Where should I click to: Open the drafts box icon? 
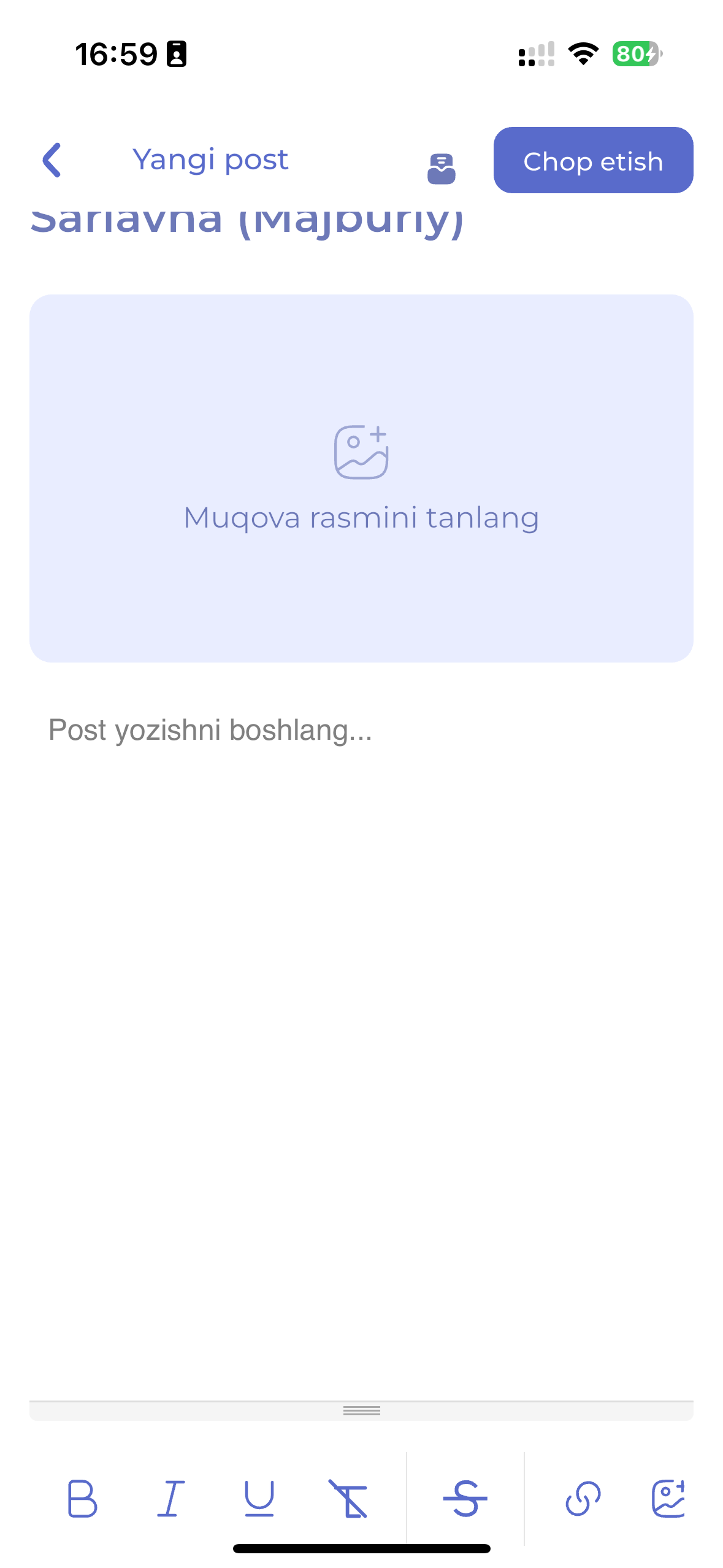441,169
